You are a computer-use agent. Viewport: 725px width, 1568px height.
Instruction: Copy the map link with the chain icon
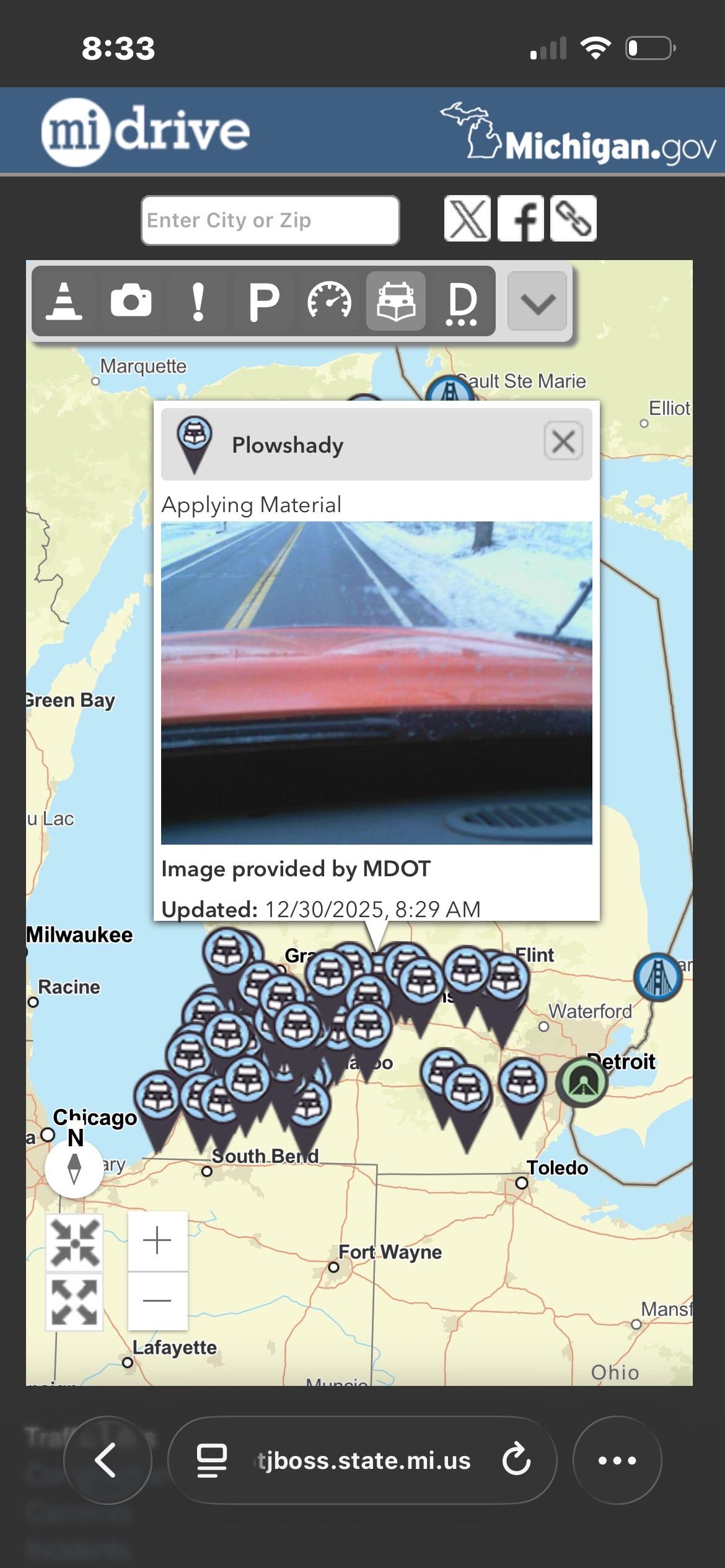pyautogui.click(x=573, y=219)
